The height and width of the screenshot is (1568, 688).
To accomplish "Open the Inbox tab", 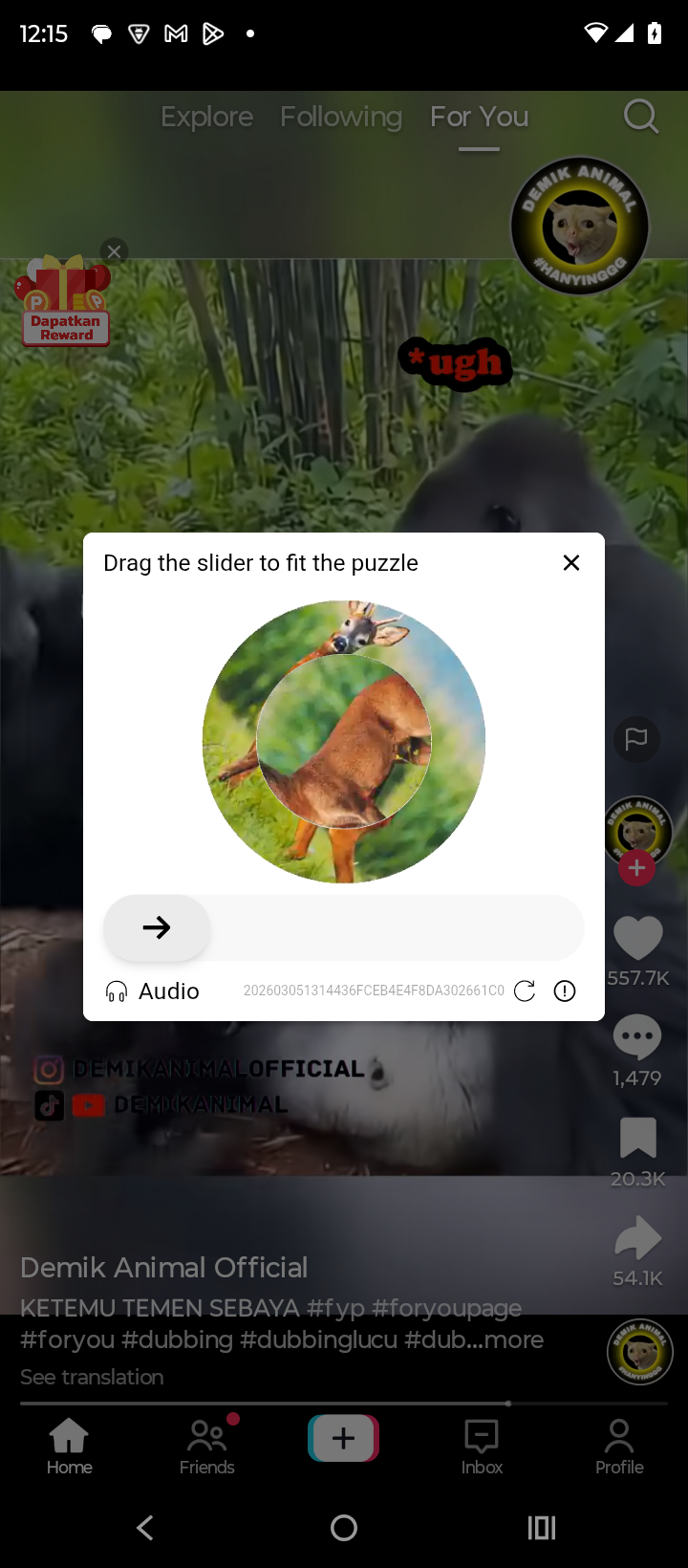I will 482,1446.
